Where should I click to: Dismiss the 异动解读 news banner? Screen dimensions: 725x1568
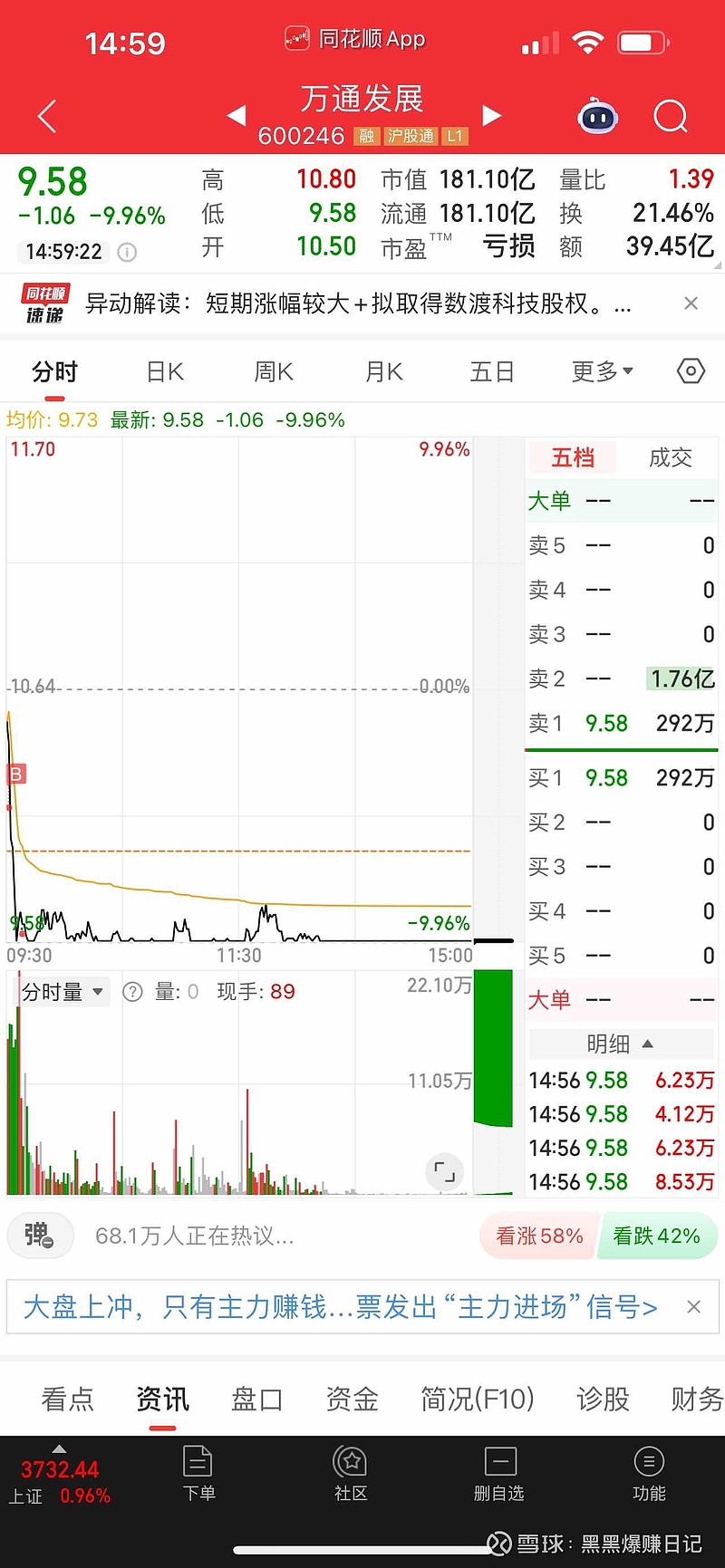click(x=691, y=303)
